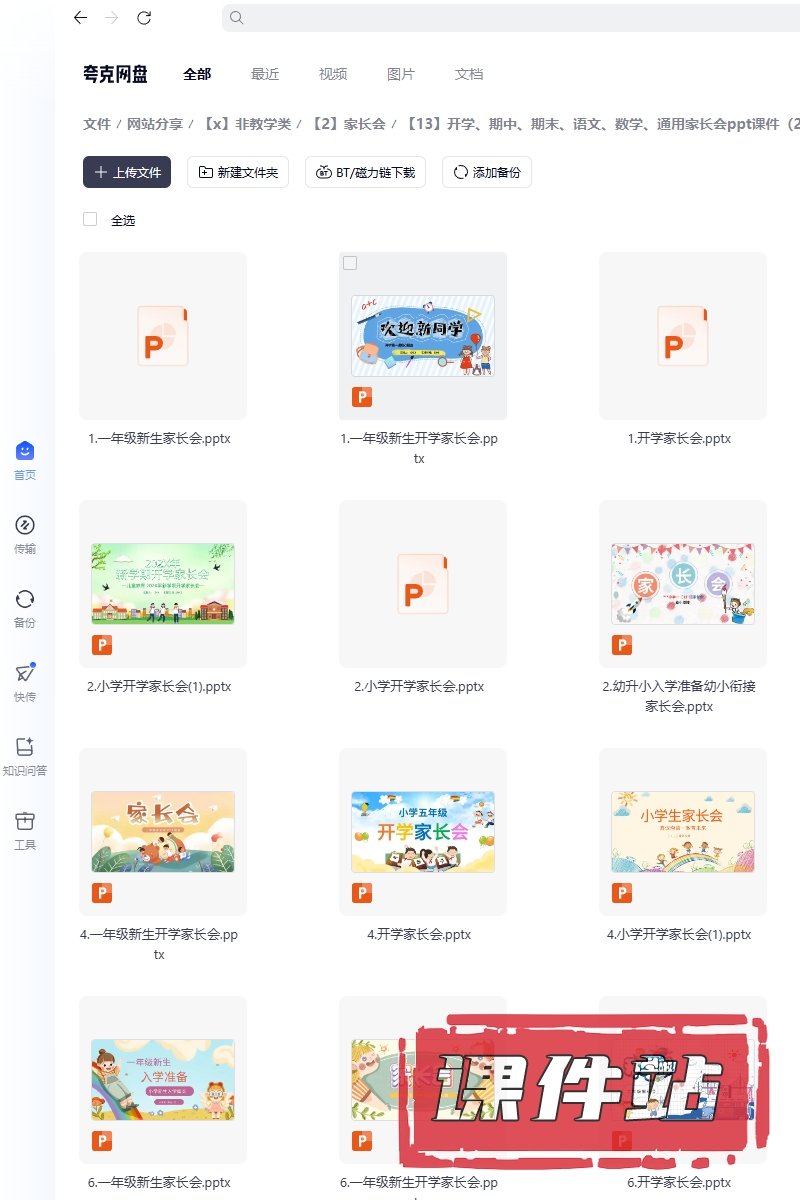Open BT/磁力链下载
This screenshot has width=800, height=1200.
pos(365,172)
